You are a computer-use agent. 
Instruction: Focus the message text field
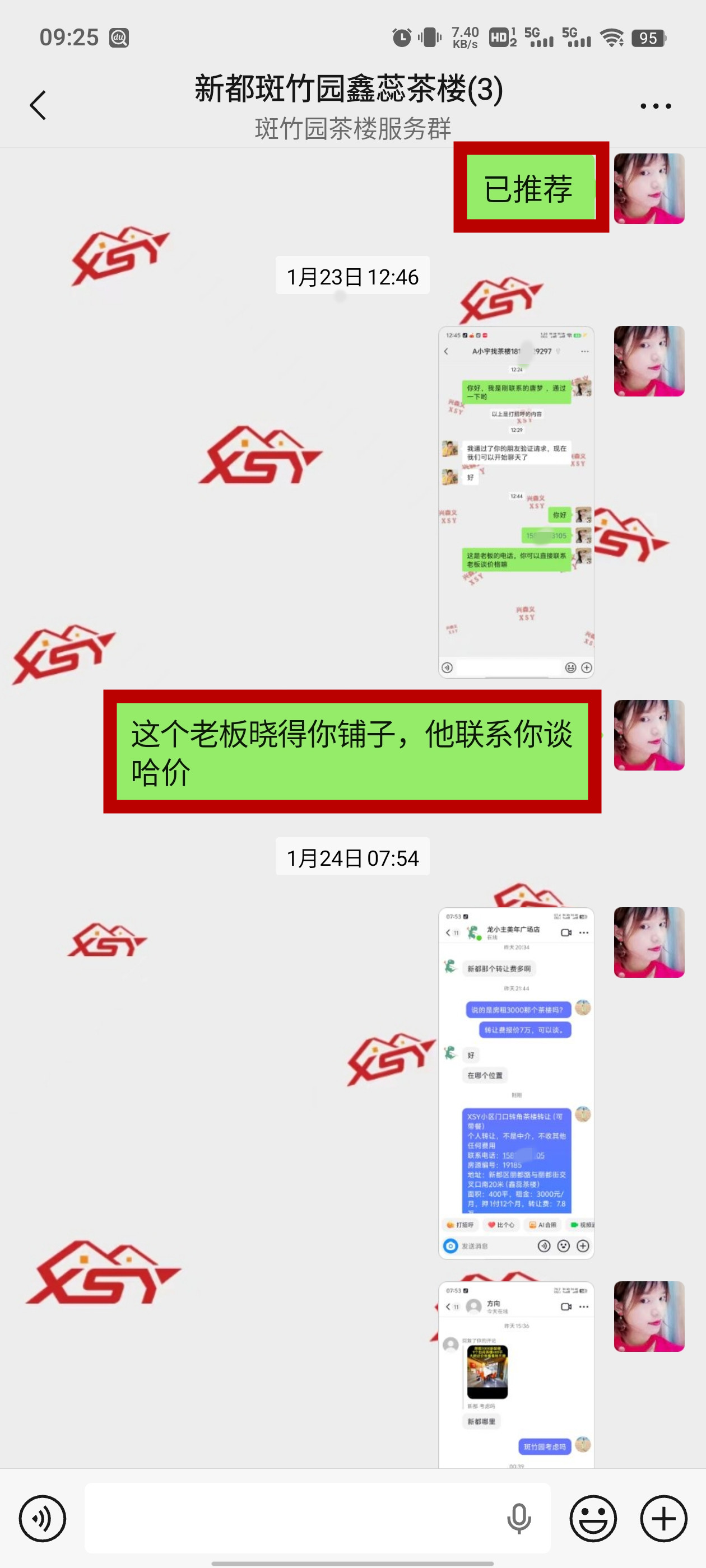(292, 1518)
